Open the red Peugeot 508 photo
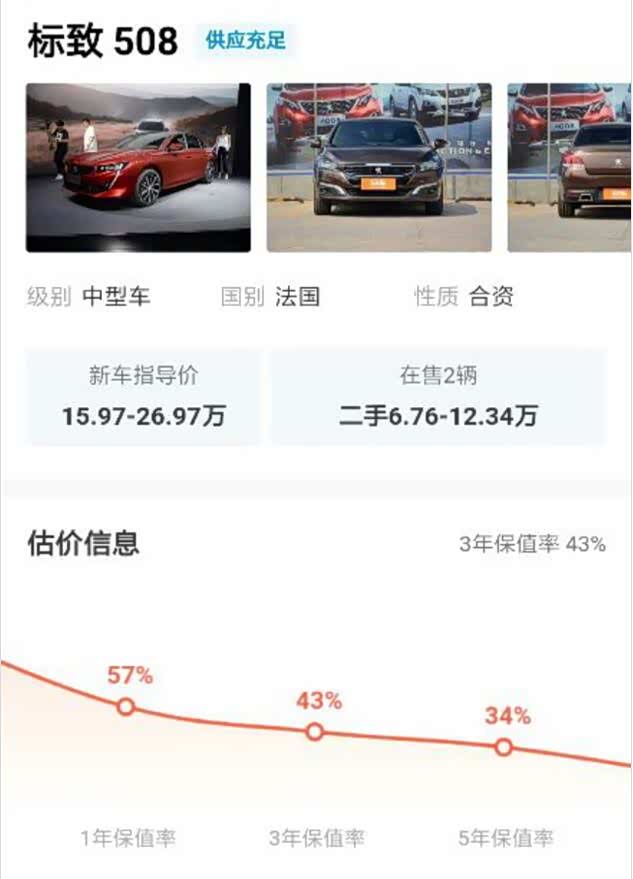633x879 pixels. tap(138, 167)
